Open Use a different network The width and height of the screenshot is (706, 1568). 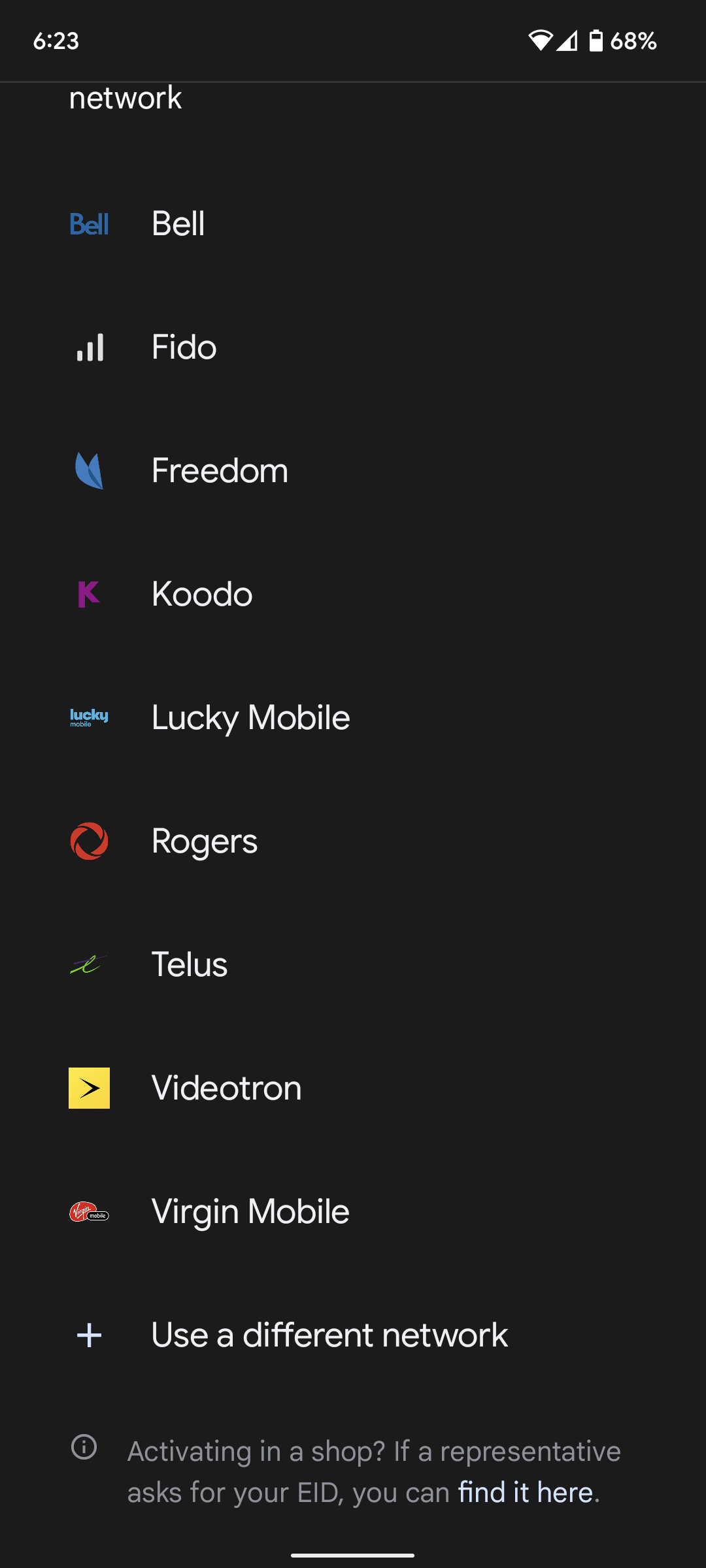point(353,1335)
